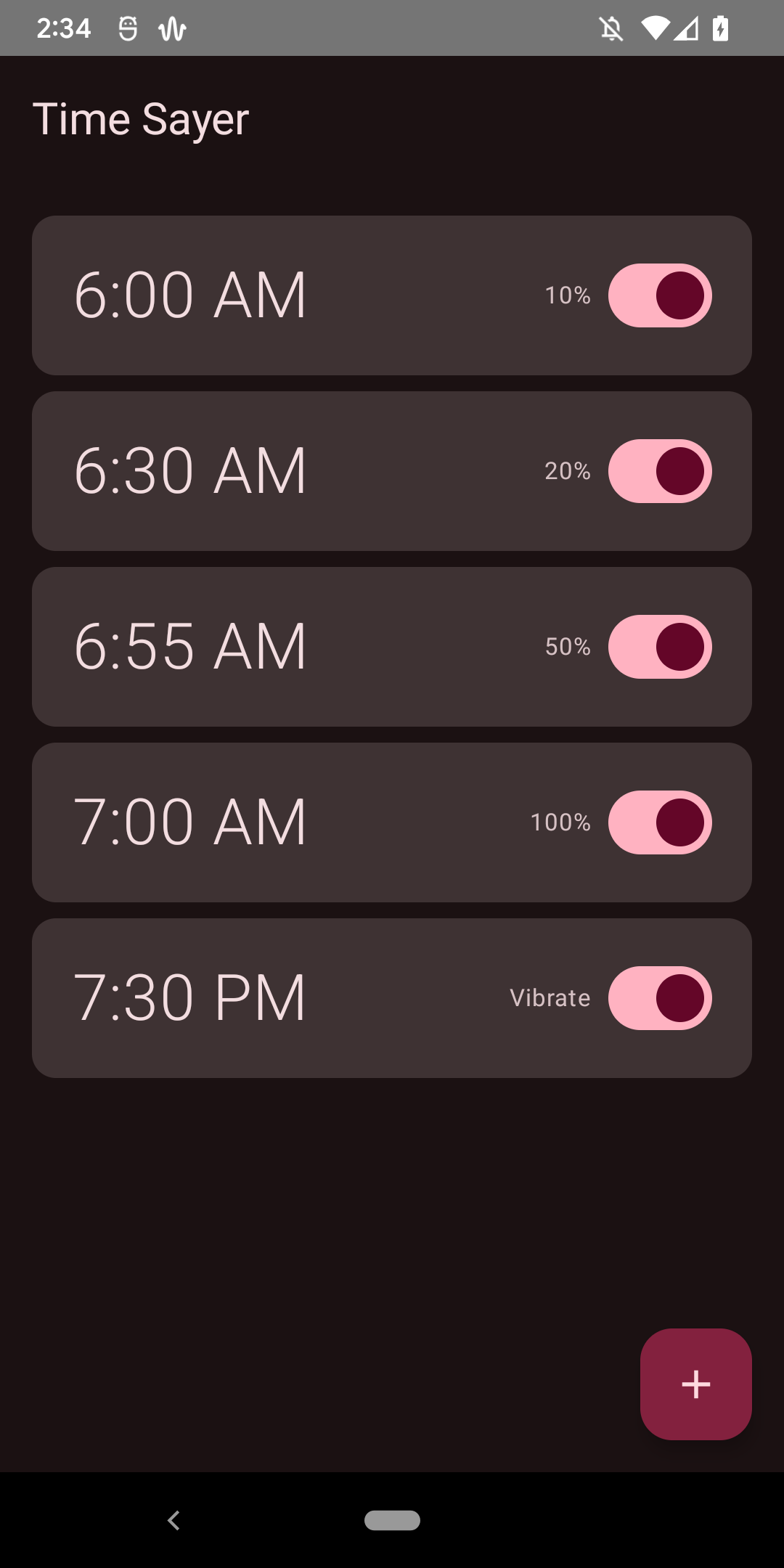Tap the waveform icon in the status bar

(172, 28)
